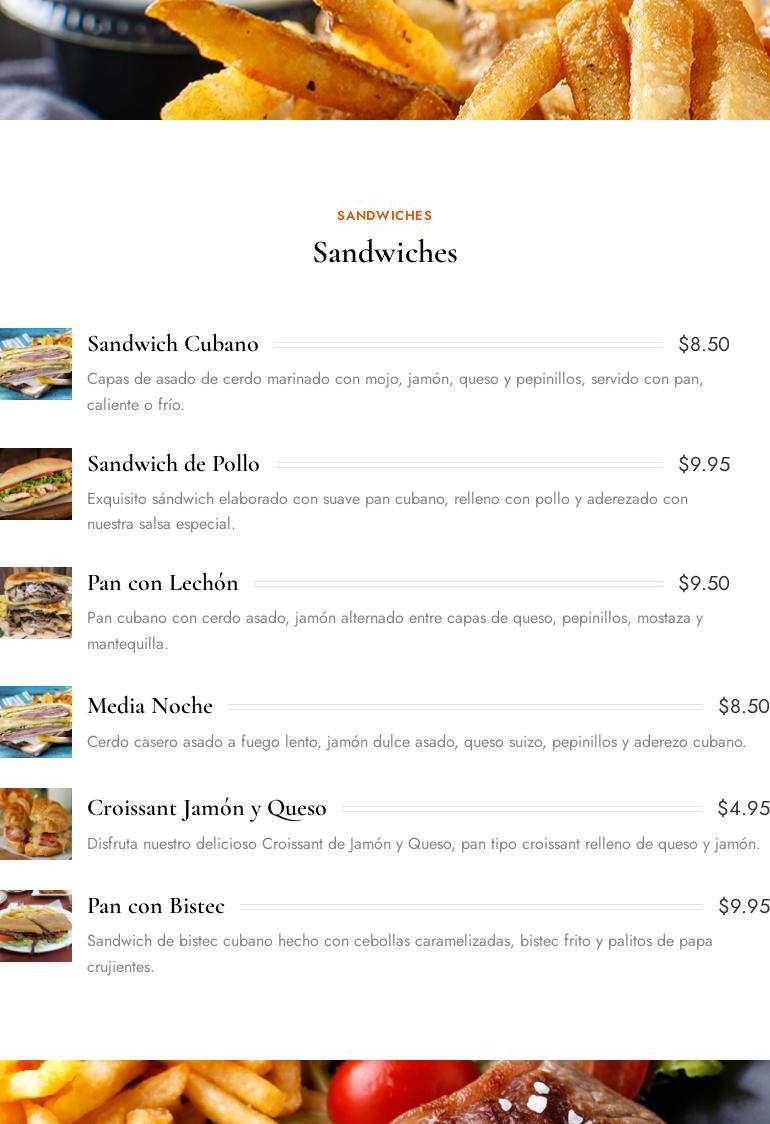Open the Media Noche menu item
770x1124 pixels.
(150, 706)
